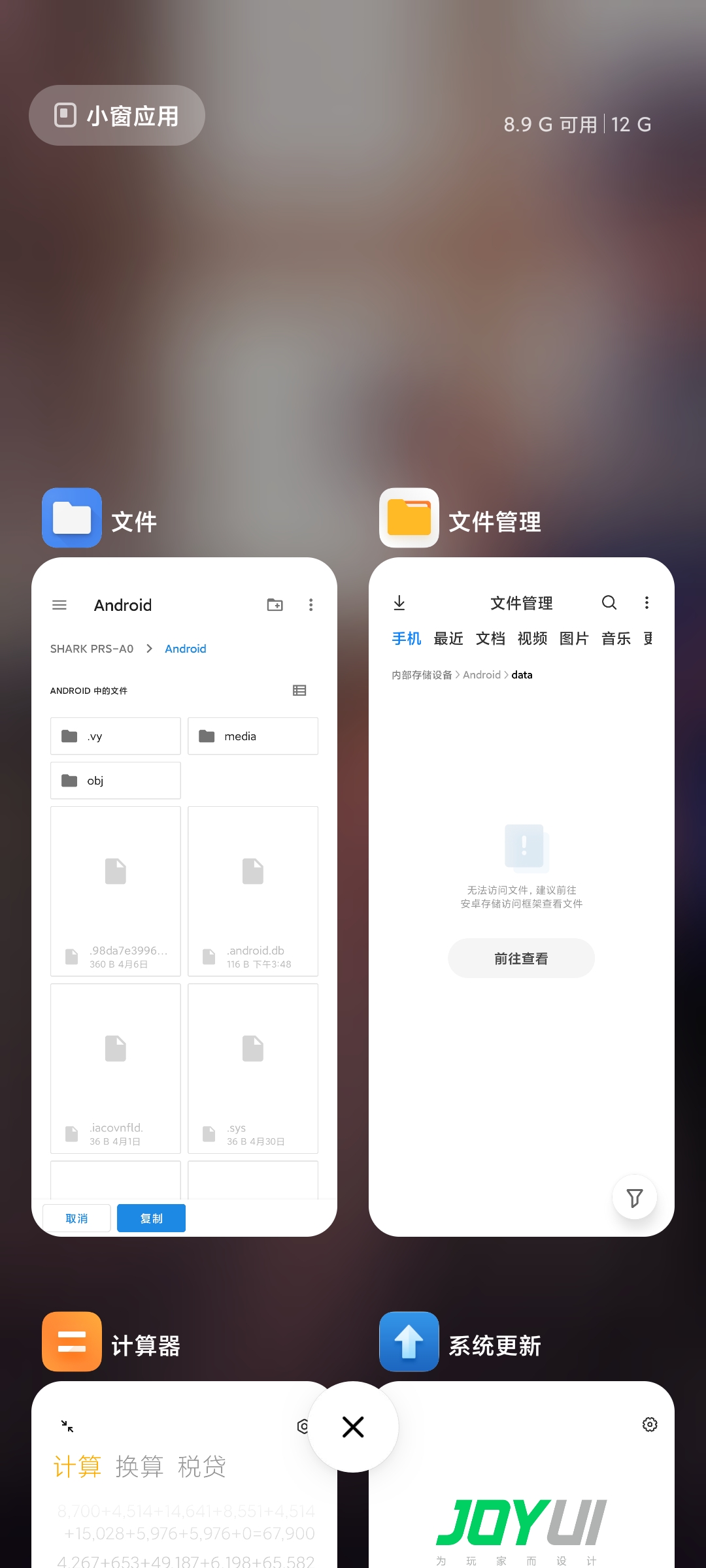706x1568 pixels.
Task: Clear all recent apps with the X button
Action: pyautogui.click(x=353, y=1427)
